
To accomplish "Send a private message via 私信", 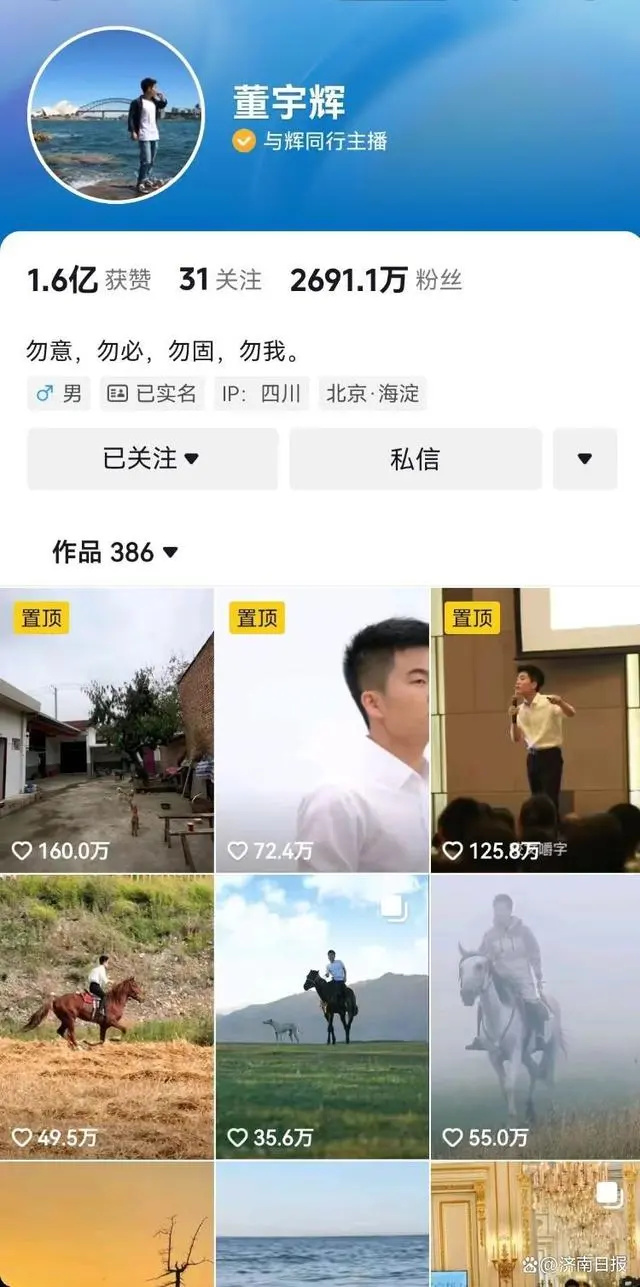I will tap(415, 459).
